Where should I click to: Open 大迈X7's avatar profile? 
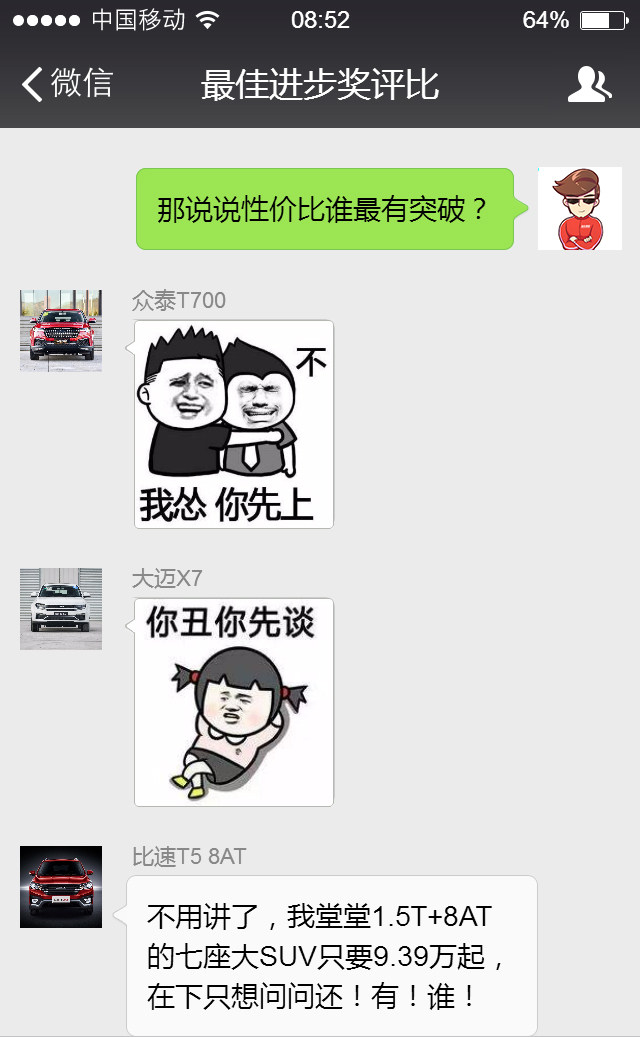61,608
